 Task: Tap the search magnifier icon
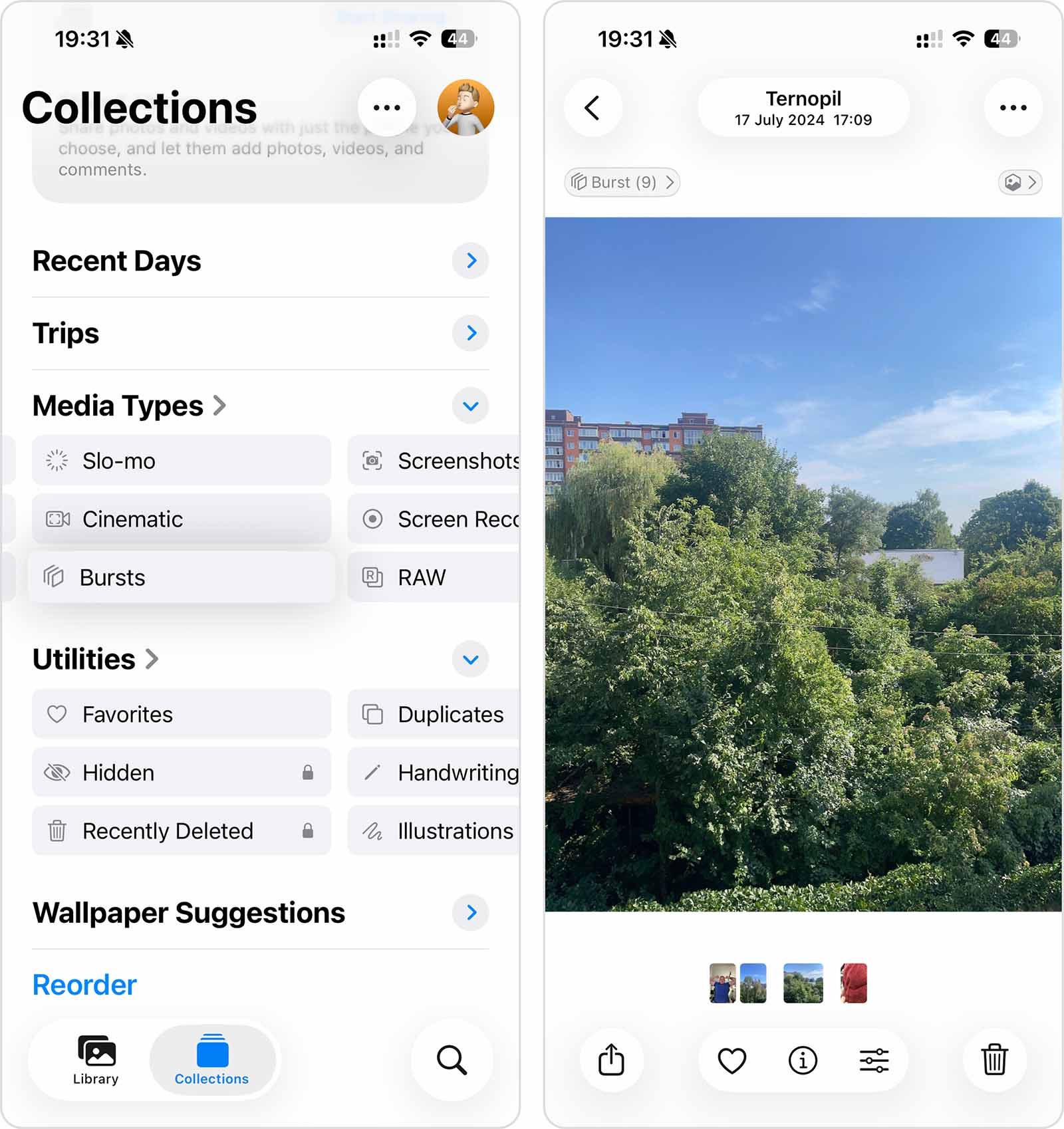tap(452, 1060)
